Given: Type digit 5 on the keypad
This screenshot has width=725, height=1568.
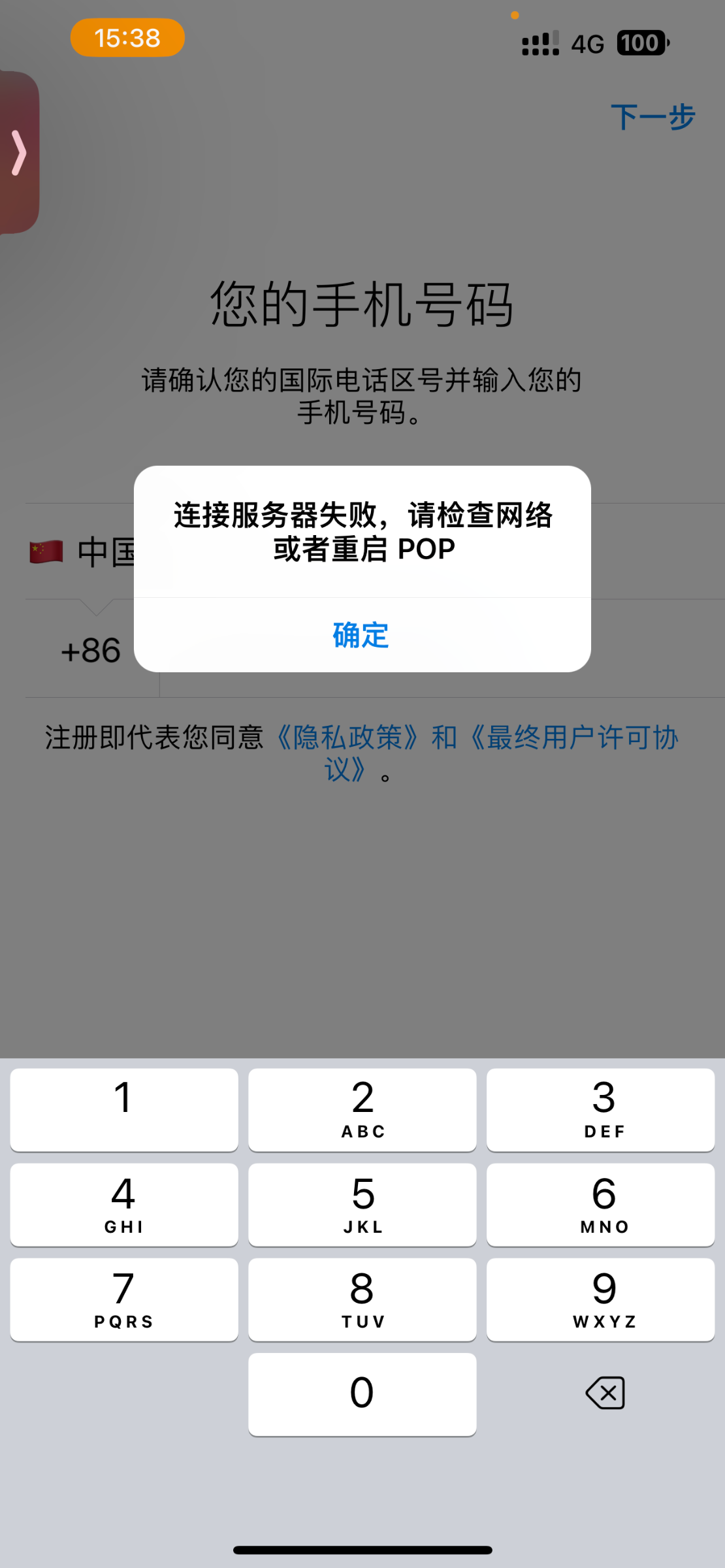Looking at the screenshot, I should coord(362,1205).
